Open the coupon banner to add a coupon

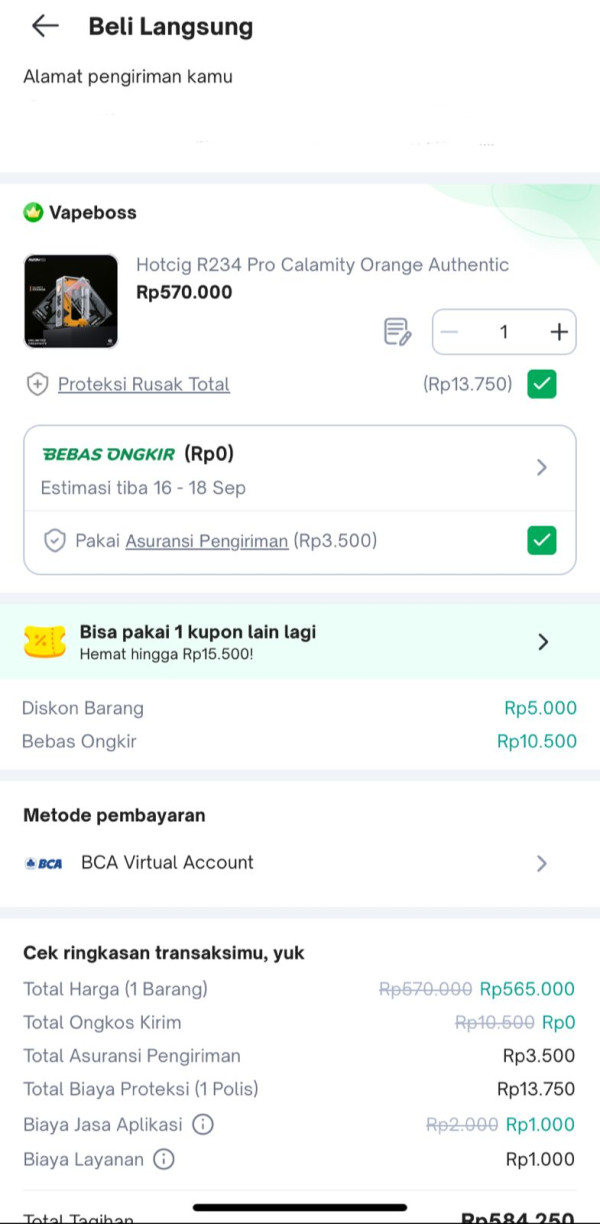point(300,641)
